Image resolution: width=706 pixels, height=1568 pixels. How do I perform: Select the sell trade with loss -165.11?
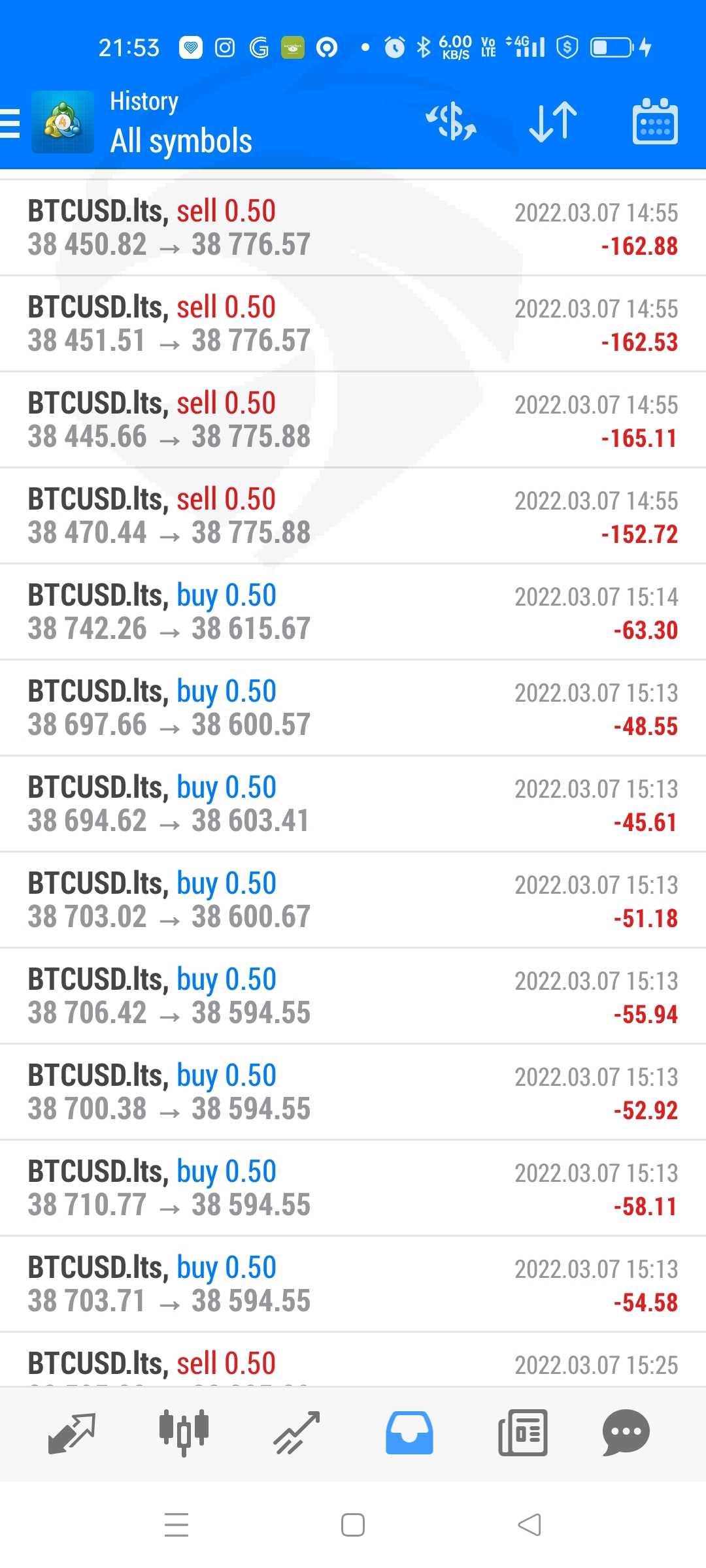coord(353,420)
